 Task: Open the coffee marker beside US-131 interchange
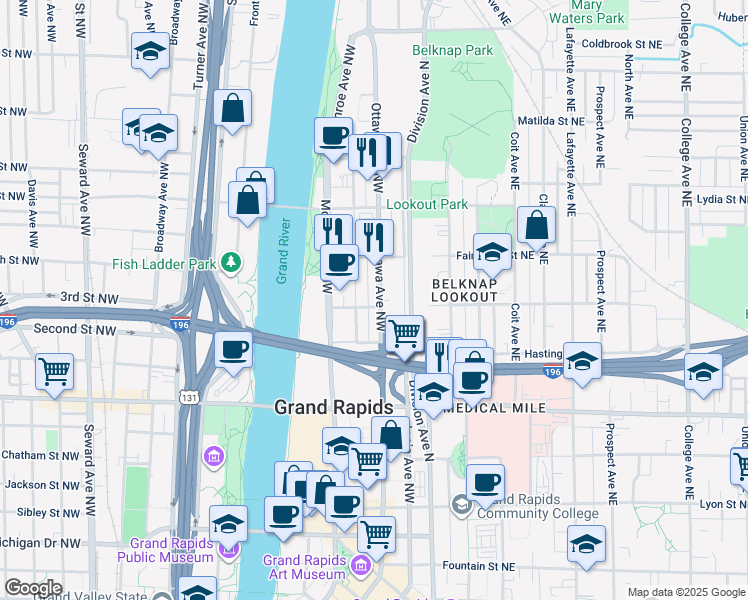click(234, 350)
